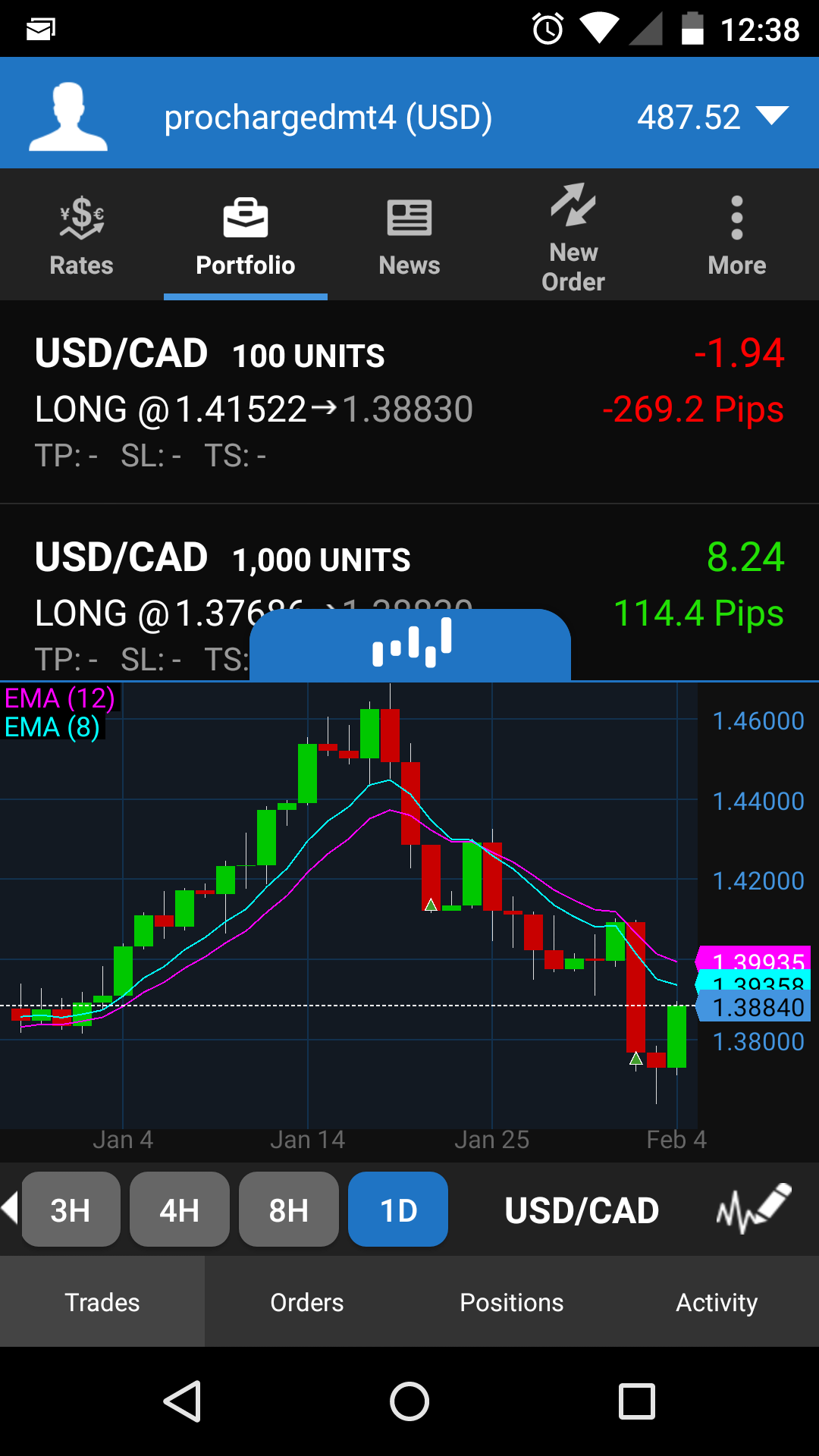Open the chart drawing and indicators tool
Image resolution: width=819 pixels, height=1456 pixels.
tap(753, 1208)
